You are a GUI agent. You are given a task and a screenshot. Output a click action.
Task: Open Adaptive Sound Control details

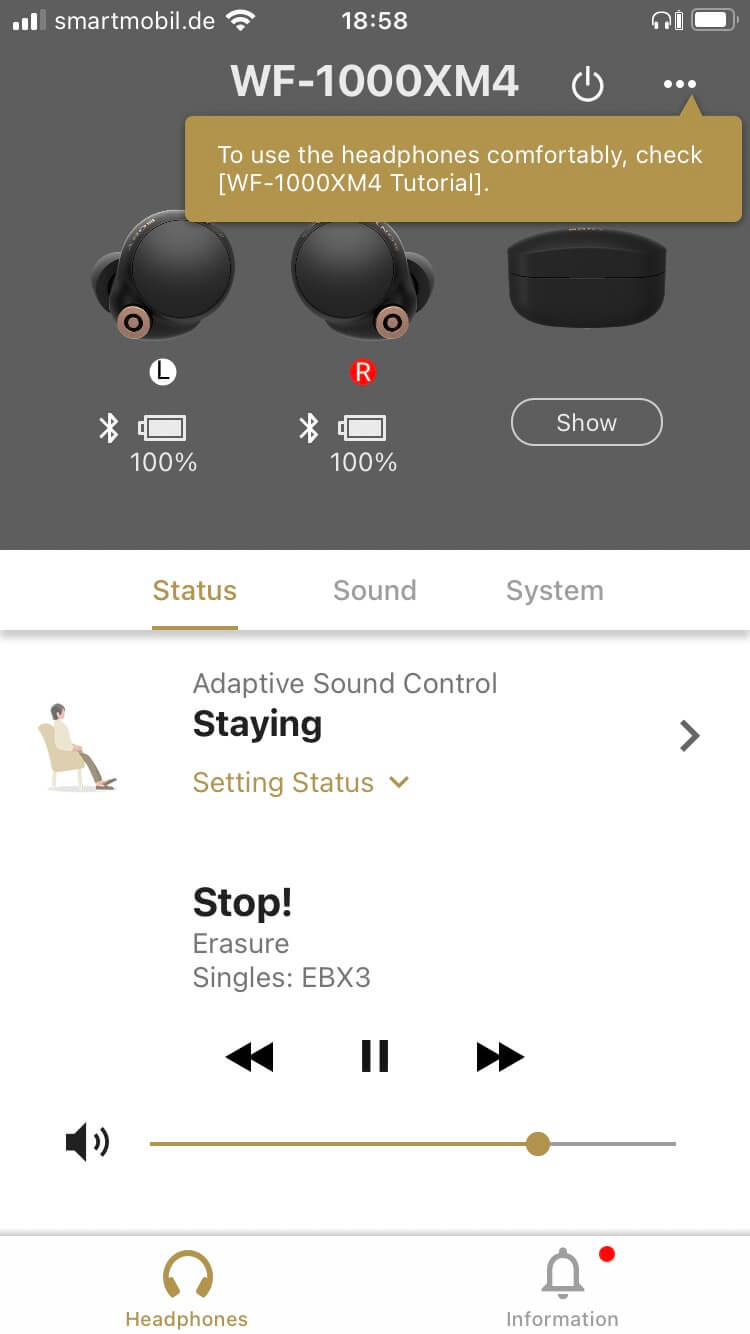coord(689,737)
